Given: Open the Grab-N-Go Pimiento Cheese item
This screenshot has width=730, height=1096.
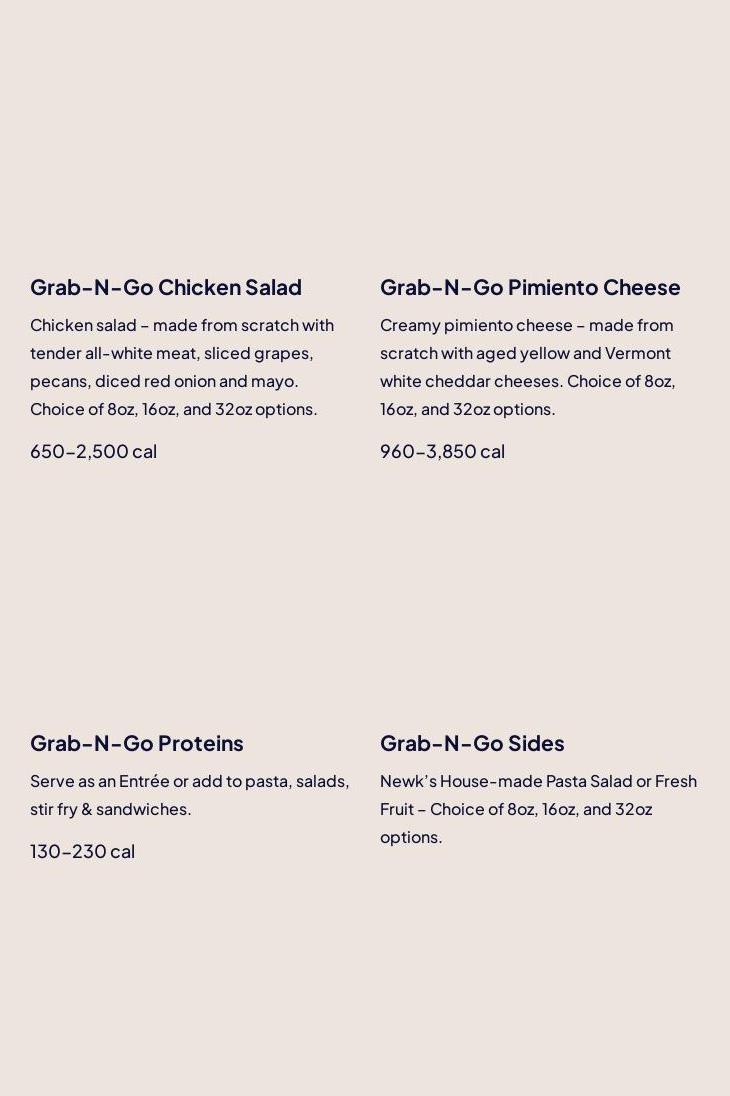Looking at the screenshot, I should [x=529, y=287].
